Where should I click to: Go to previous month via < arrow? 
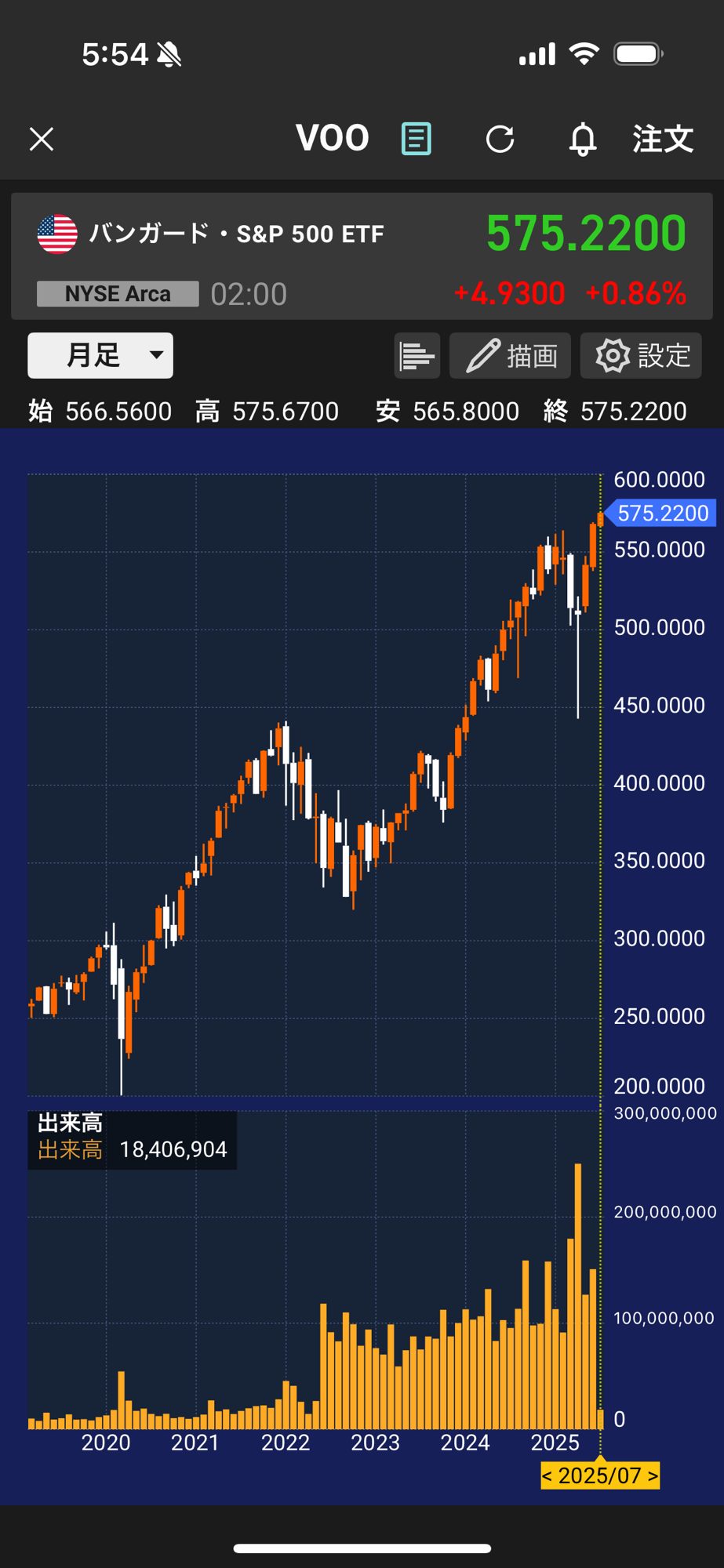pos(548,1475)
